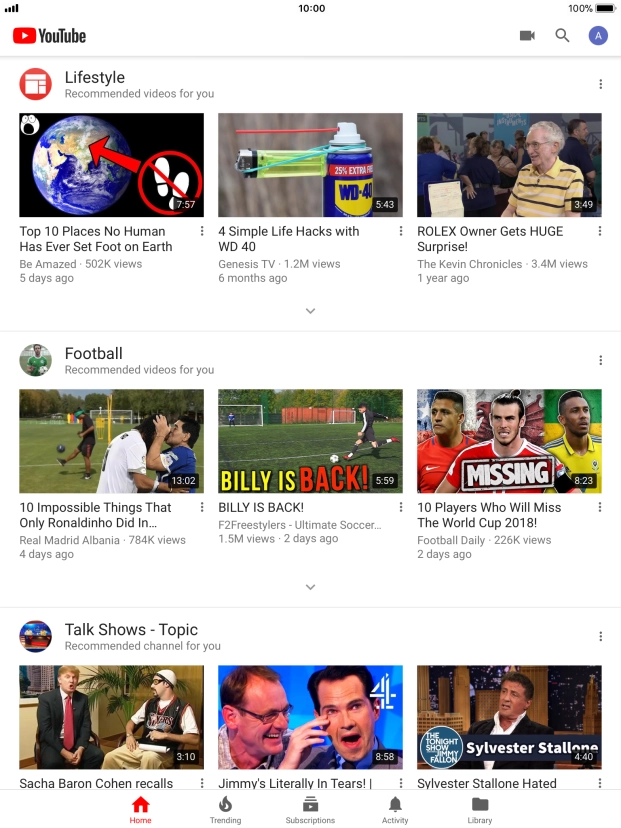
Task: Play 4 Simple Life Hacks with WD 40
Action: [310, 165]
